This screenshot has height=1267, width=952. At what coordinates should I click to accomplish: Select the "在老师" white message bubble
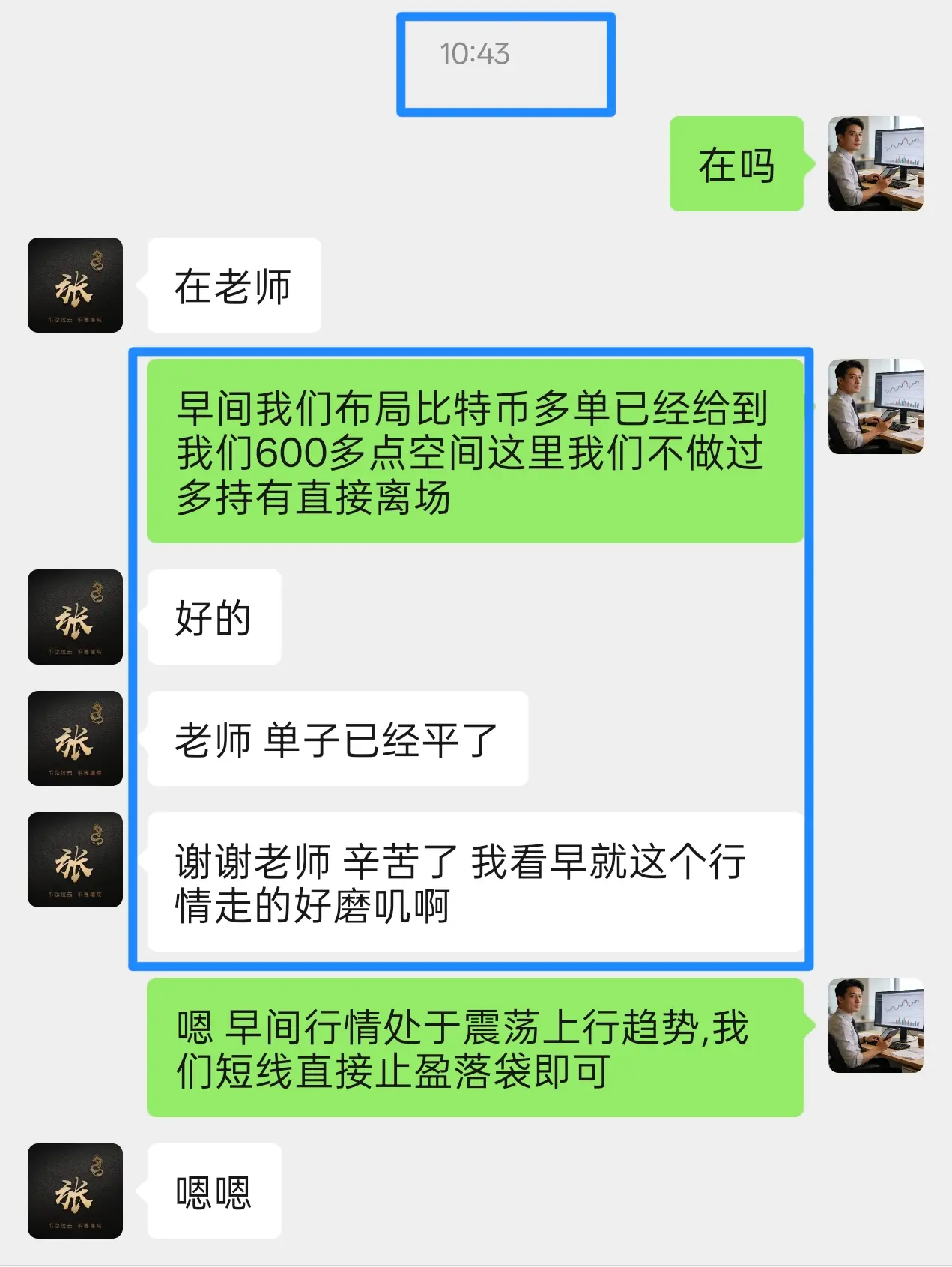[233, 285]
